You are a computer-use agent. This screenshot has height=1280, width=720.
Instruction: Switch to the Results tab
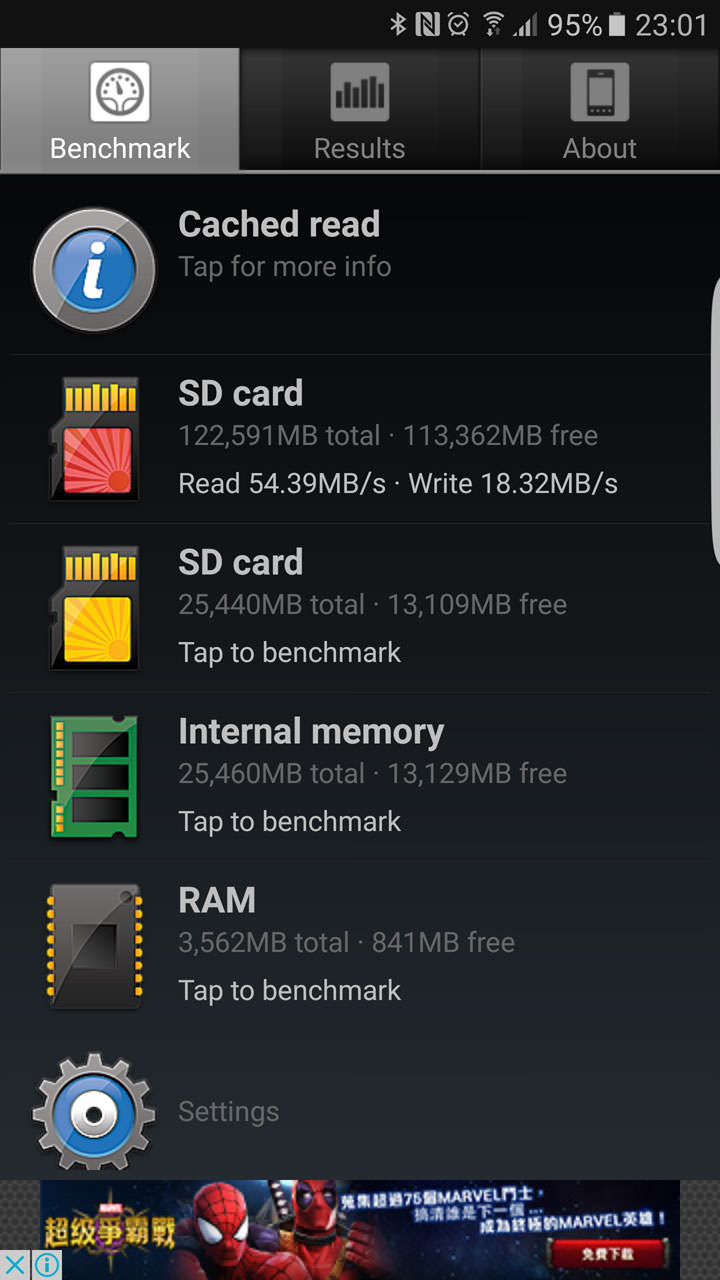coord(360,110)
